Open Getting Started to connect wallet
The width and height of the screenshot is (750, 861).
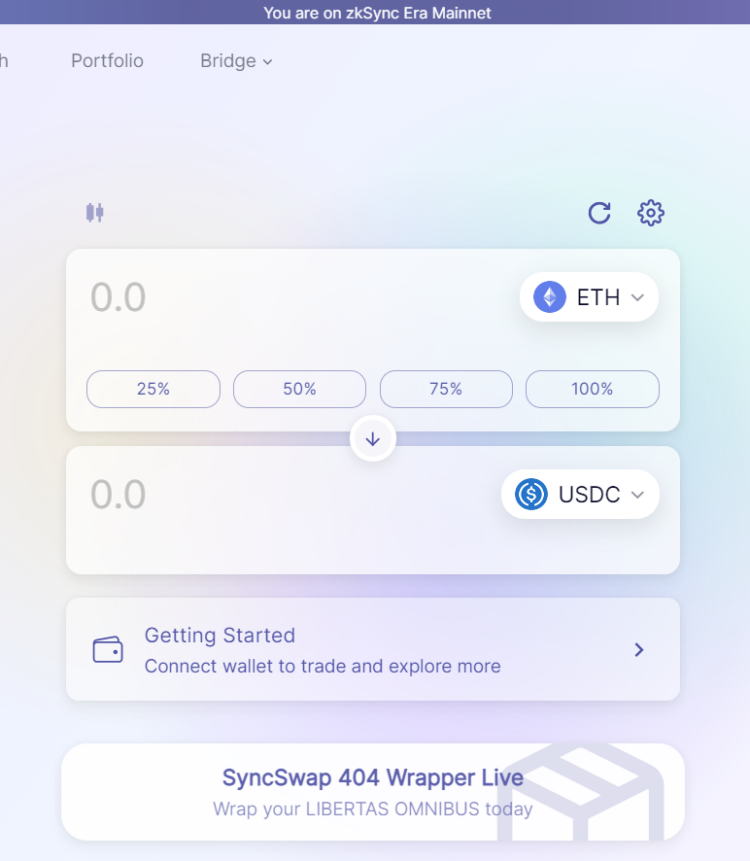coord(372,650)
